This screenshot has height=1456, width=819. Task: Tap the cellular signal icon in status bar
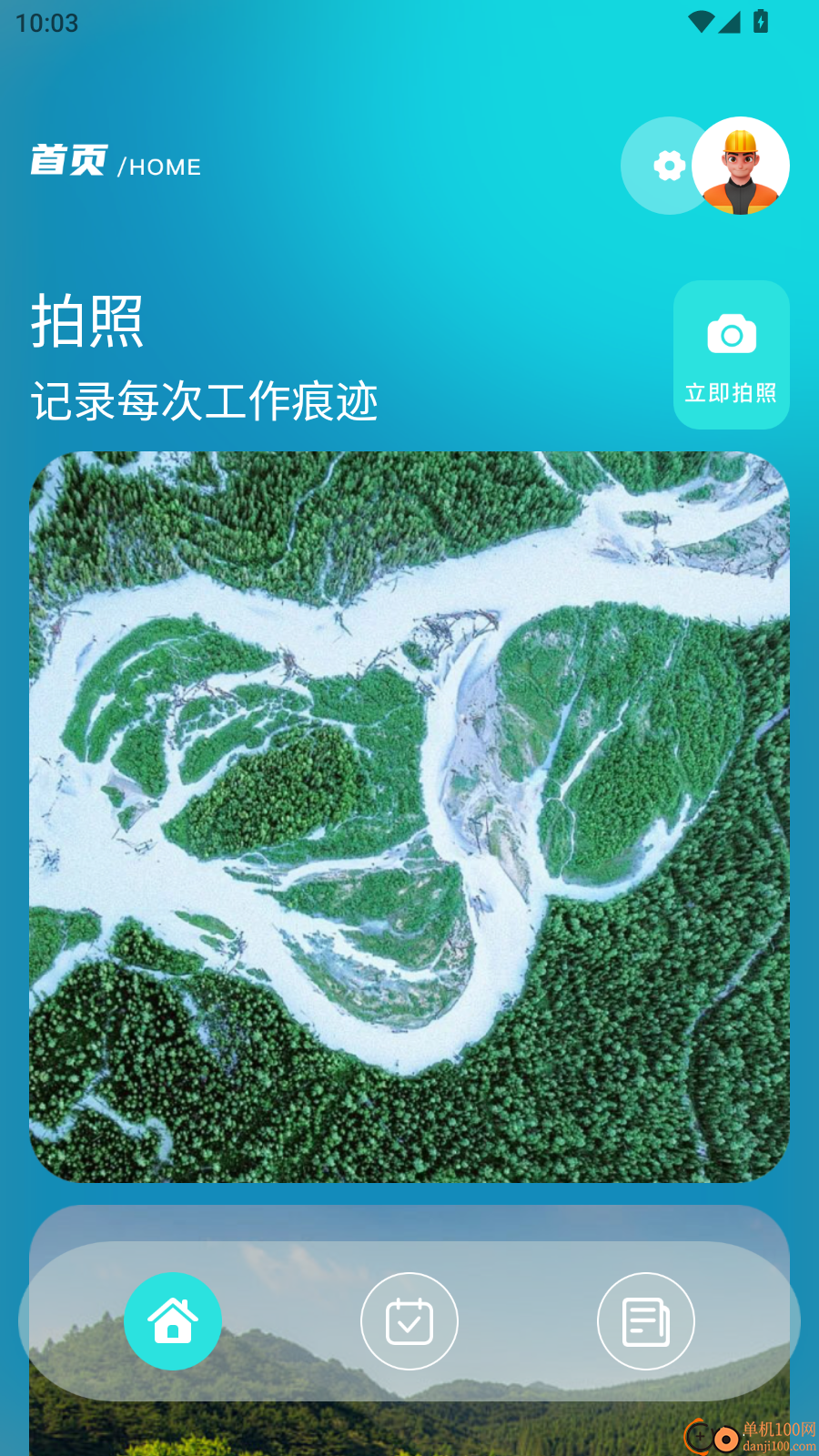(x=731, y=22)
